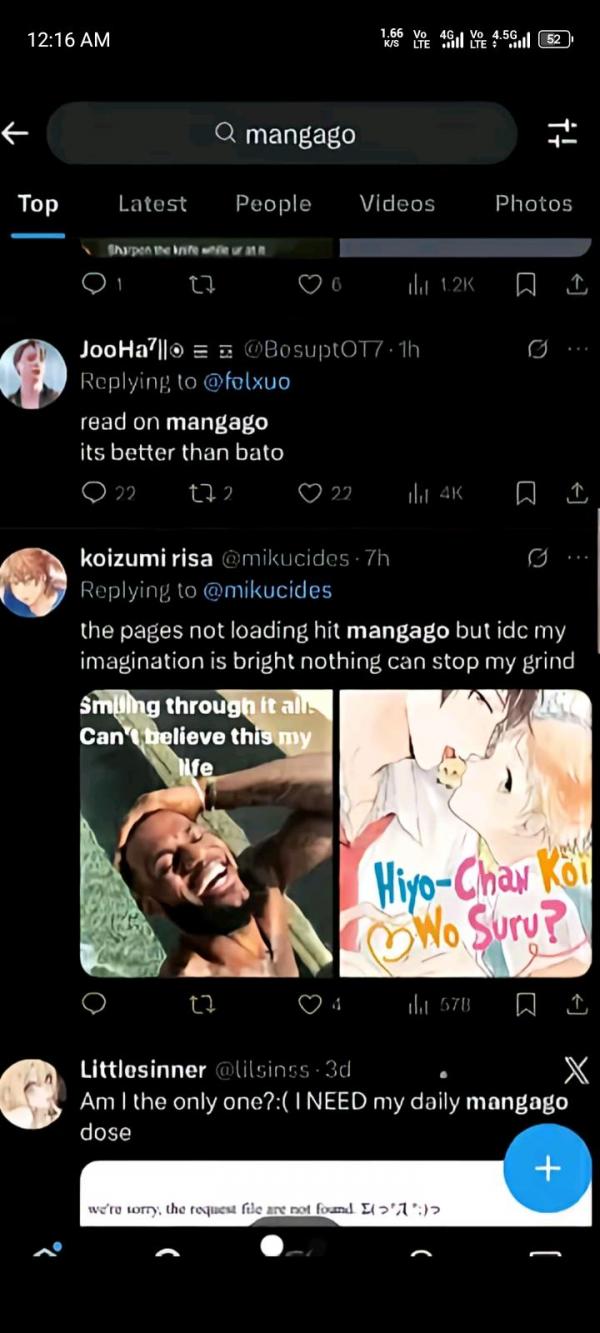Switch to the Latest tab

[152, 204]
